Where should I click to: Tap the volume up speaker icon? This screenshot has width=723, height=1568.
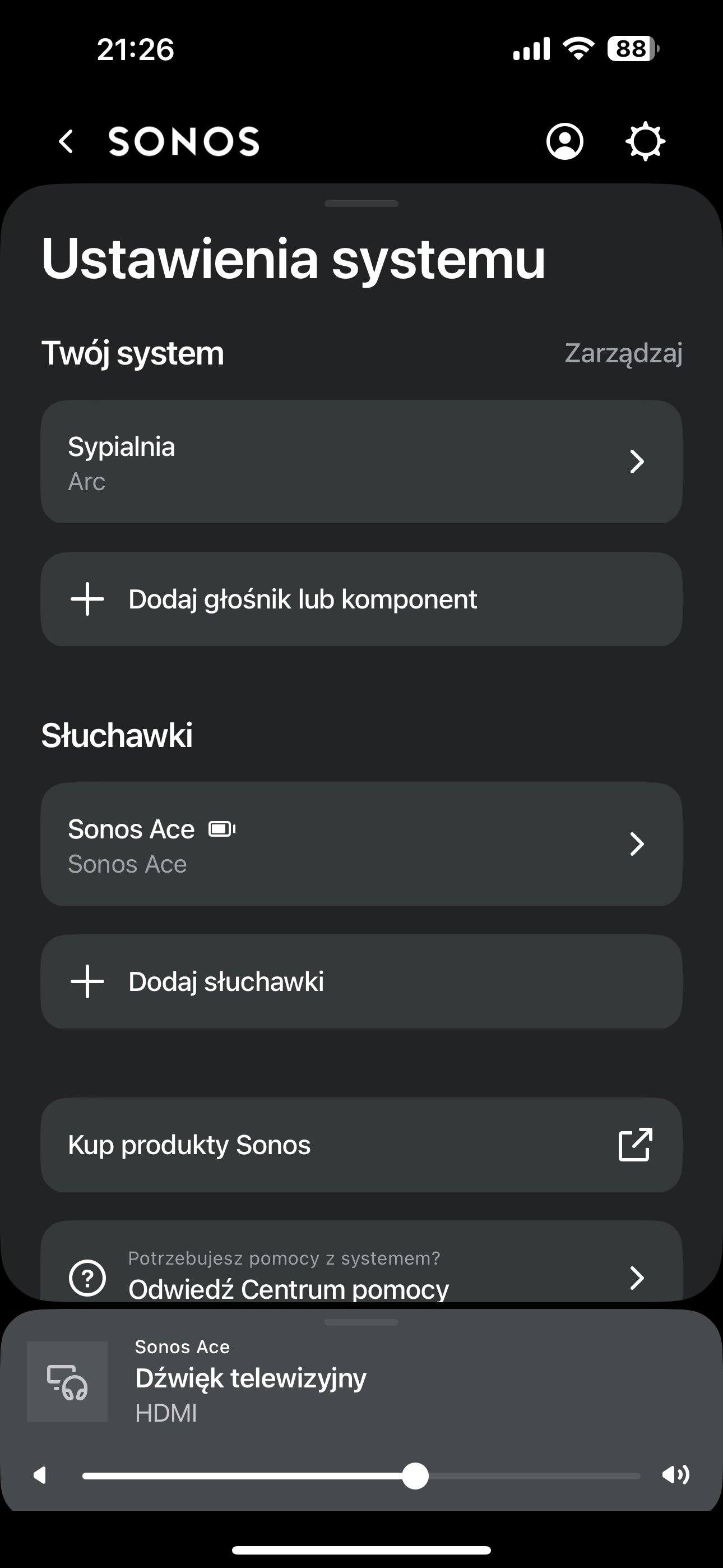click(675, 1474)
